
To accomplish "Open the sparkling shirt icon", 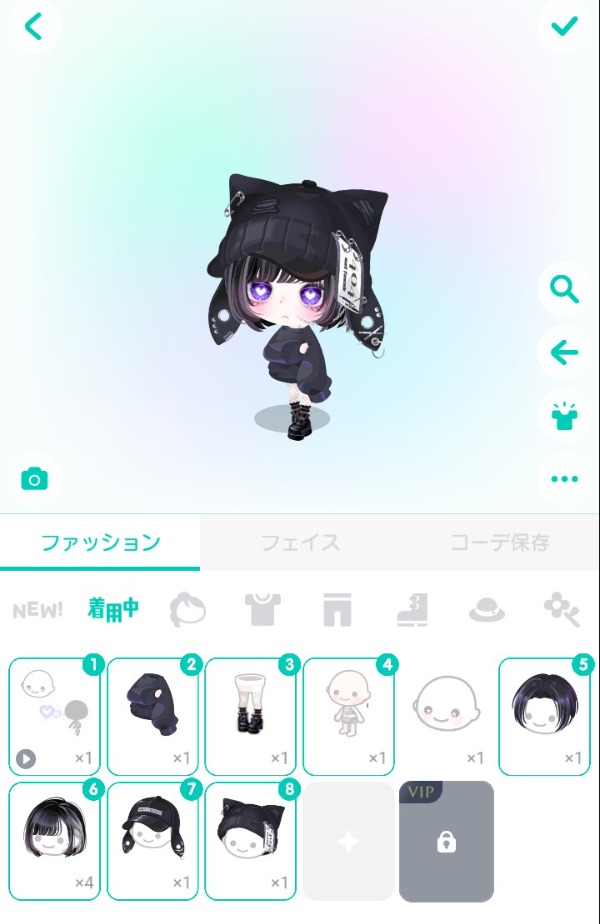I will 564,415.
